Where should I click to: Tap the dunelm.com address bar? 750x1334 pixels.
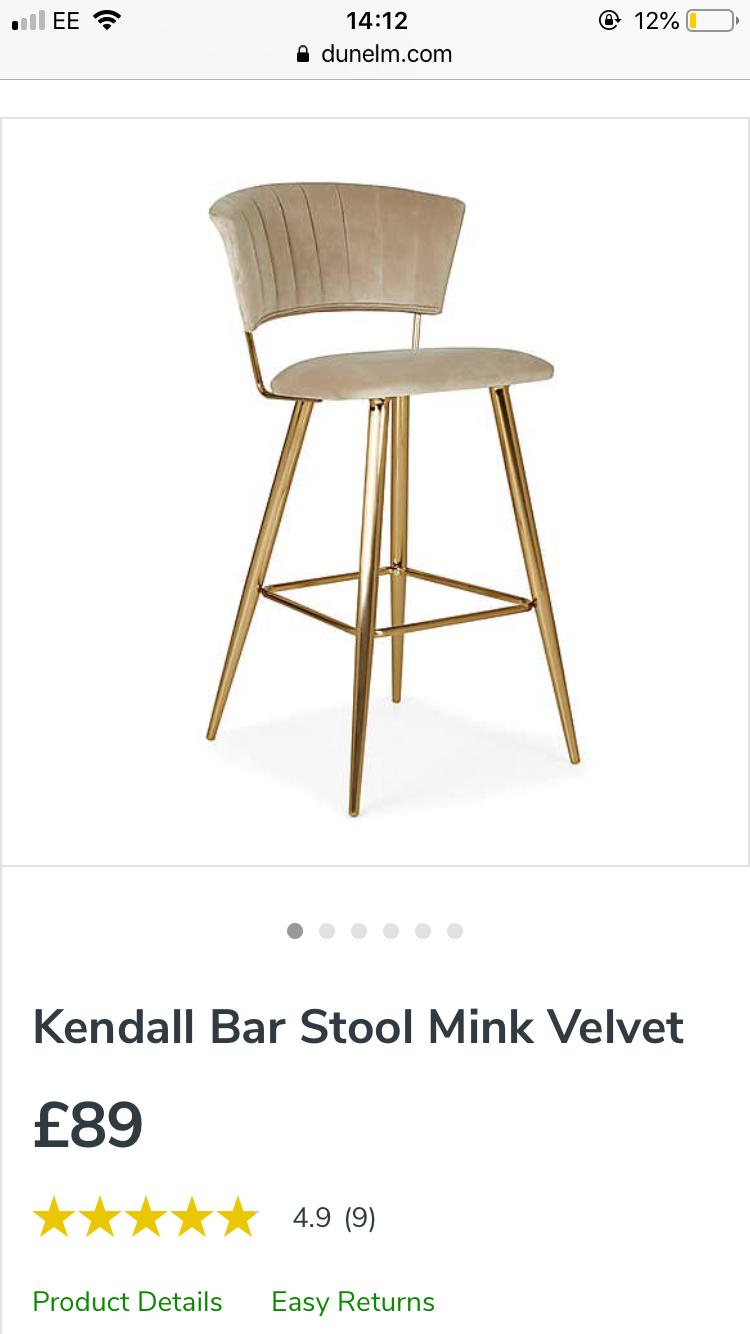(x=375, y=54)
